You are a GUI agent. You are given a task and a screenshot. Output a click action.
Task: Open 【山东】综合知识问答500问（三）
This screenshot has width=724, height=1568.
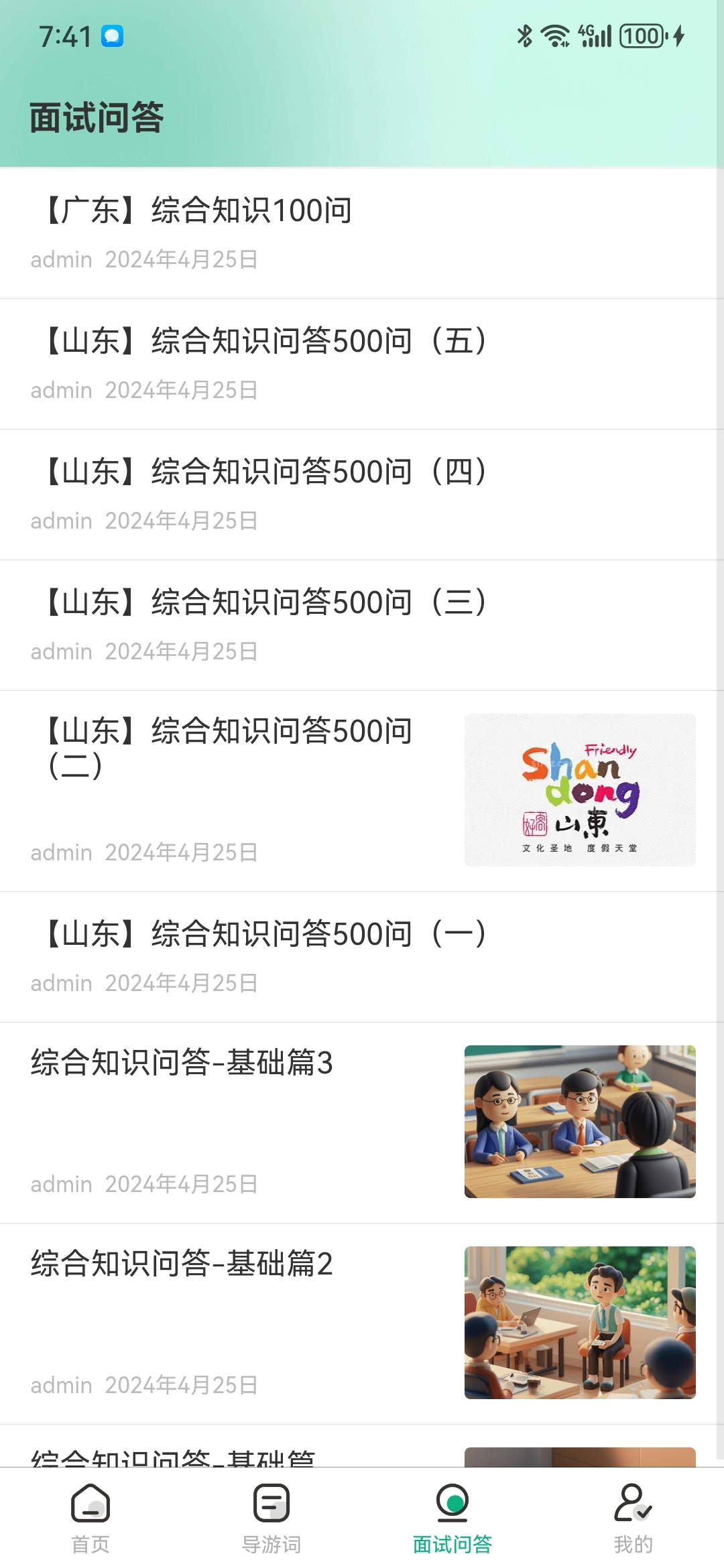pyautogui.click(x=265, y=602)
